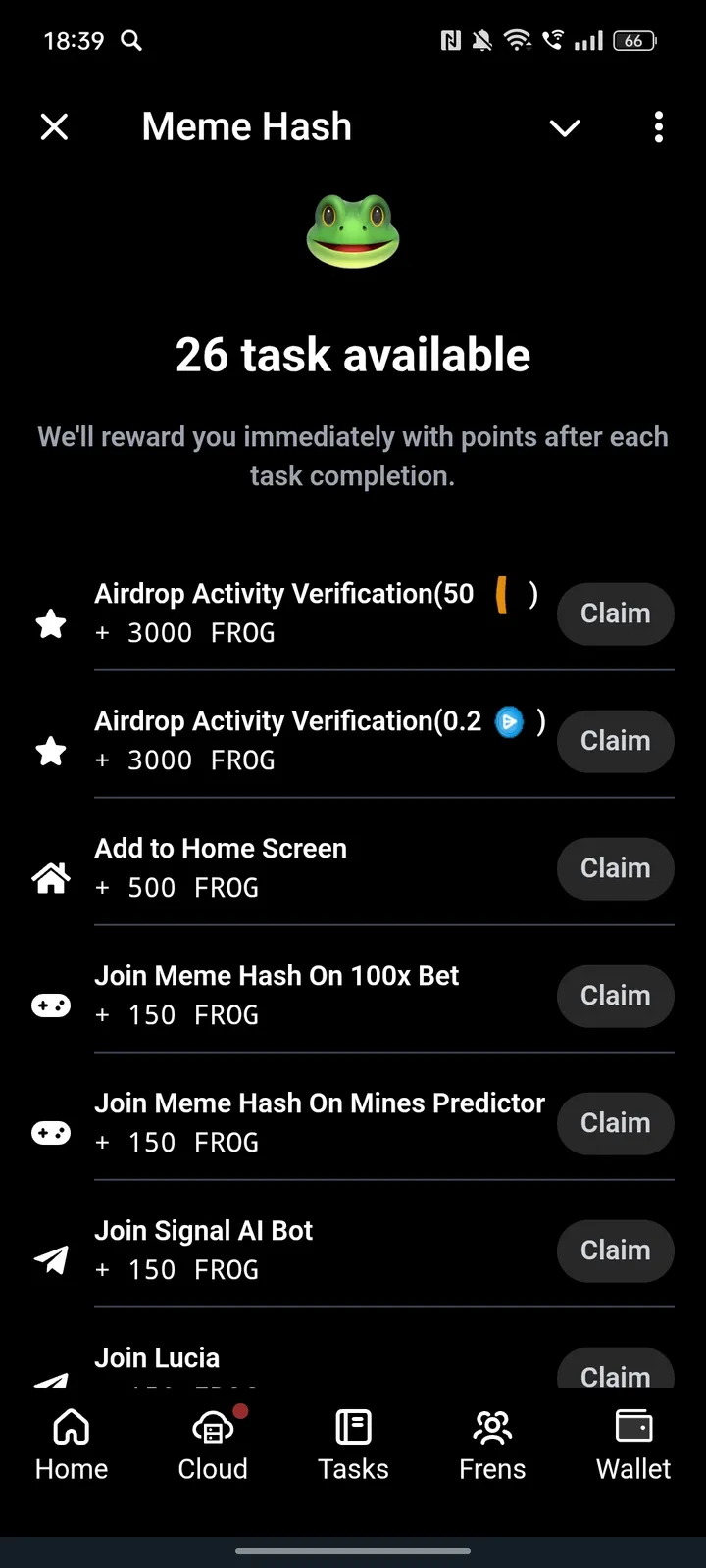706x1568 pixels.
Task: Tap the search icon in the status bar
Action: pos(130,41)
